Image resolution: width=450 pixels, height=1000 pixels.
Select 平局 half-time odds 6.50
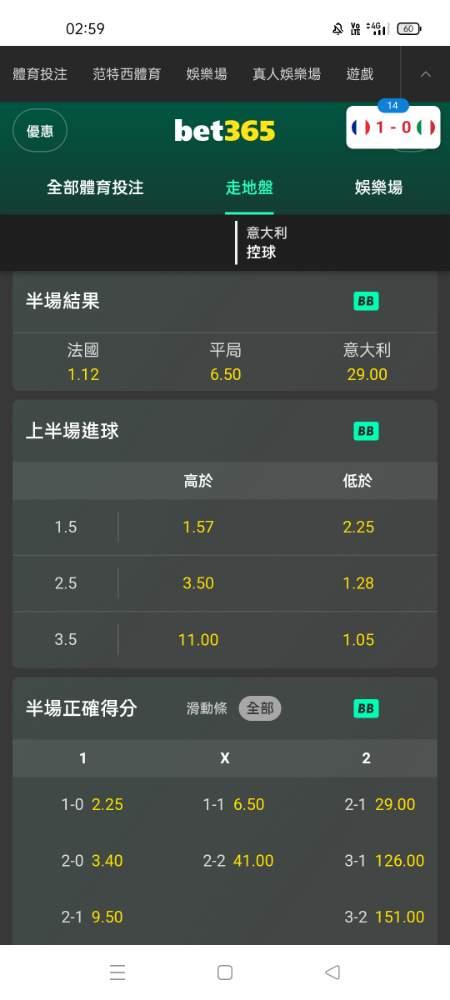[226, 362]
